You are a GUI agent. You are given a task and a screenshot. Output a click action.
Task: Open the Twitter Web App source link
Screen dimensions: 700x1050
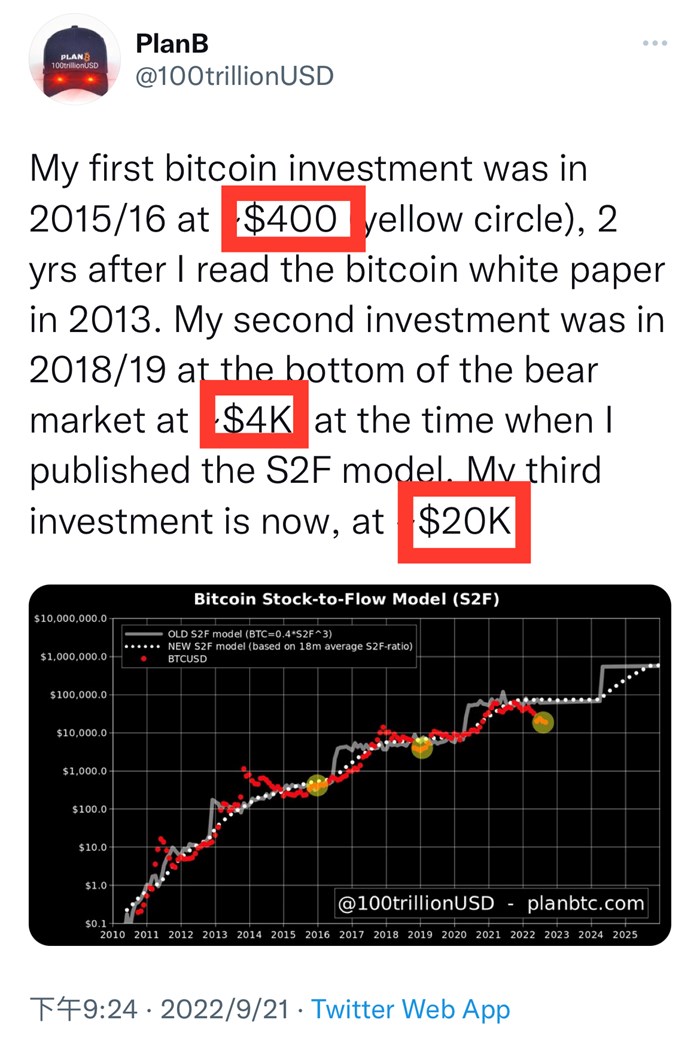410,1010
